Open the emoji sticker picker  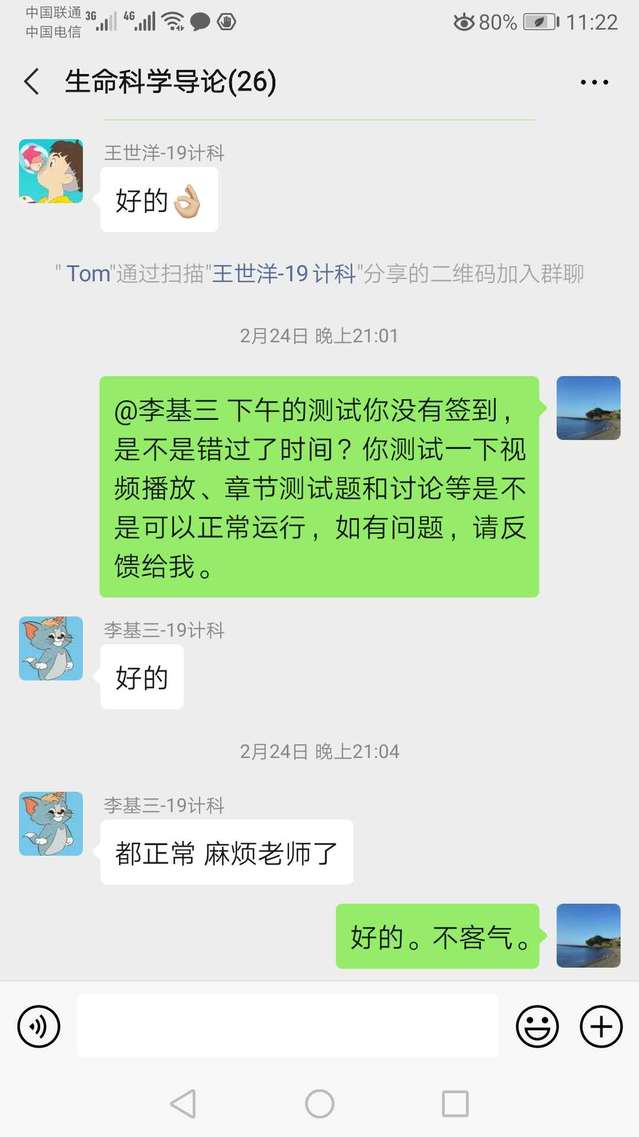point(537,1025)
